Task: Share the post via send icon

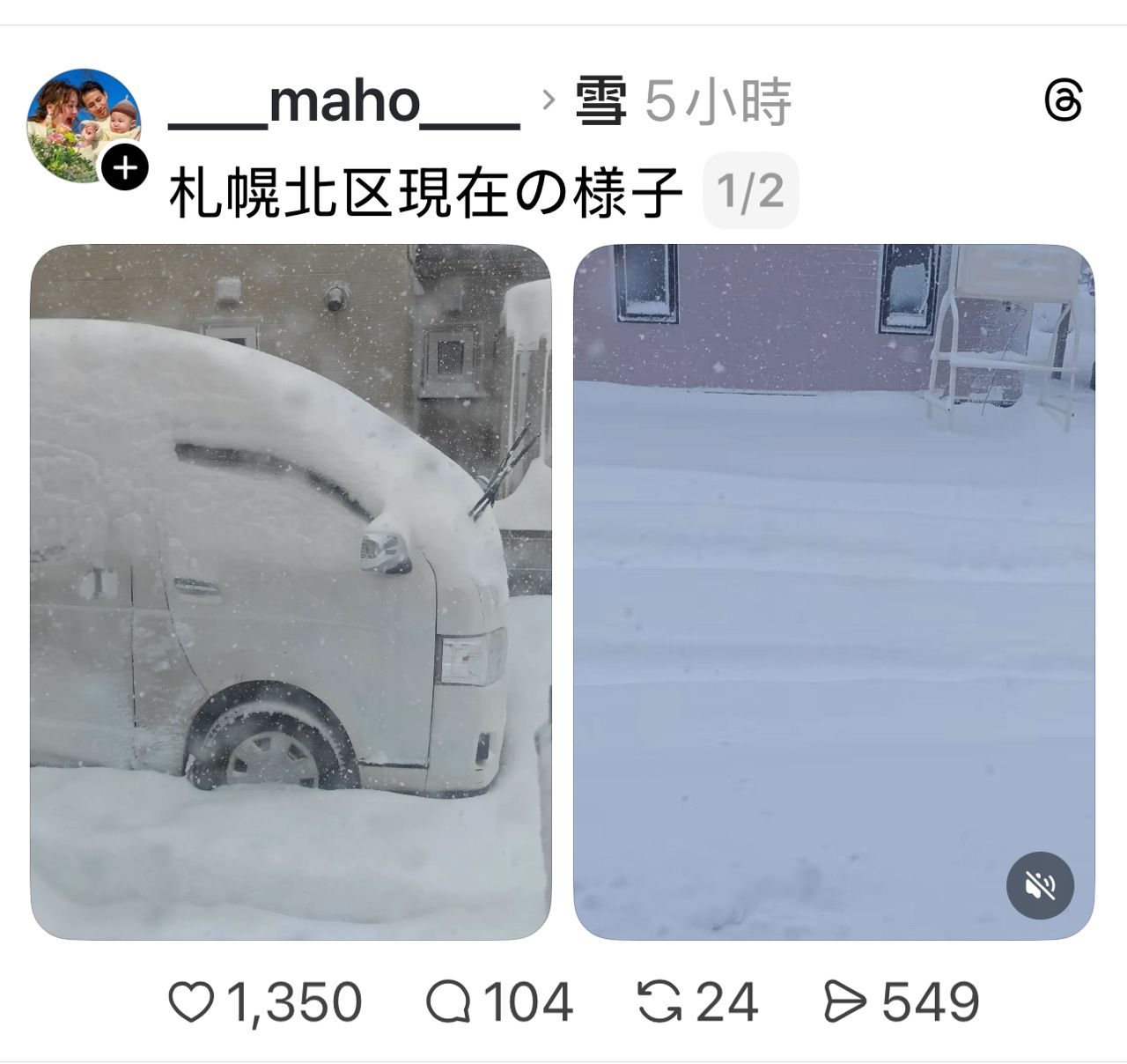Action: coord(845,1002)
